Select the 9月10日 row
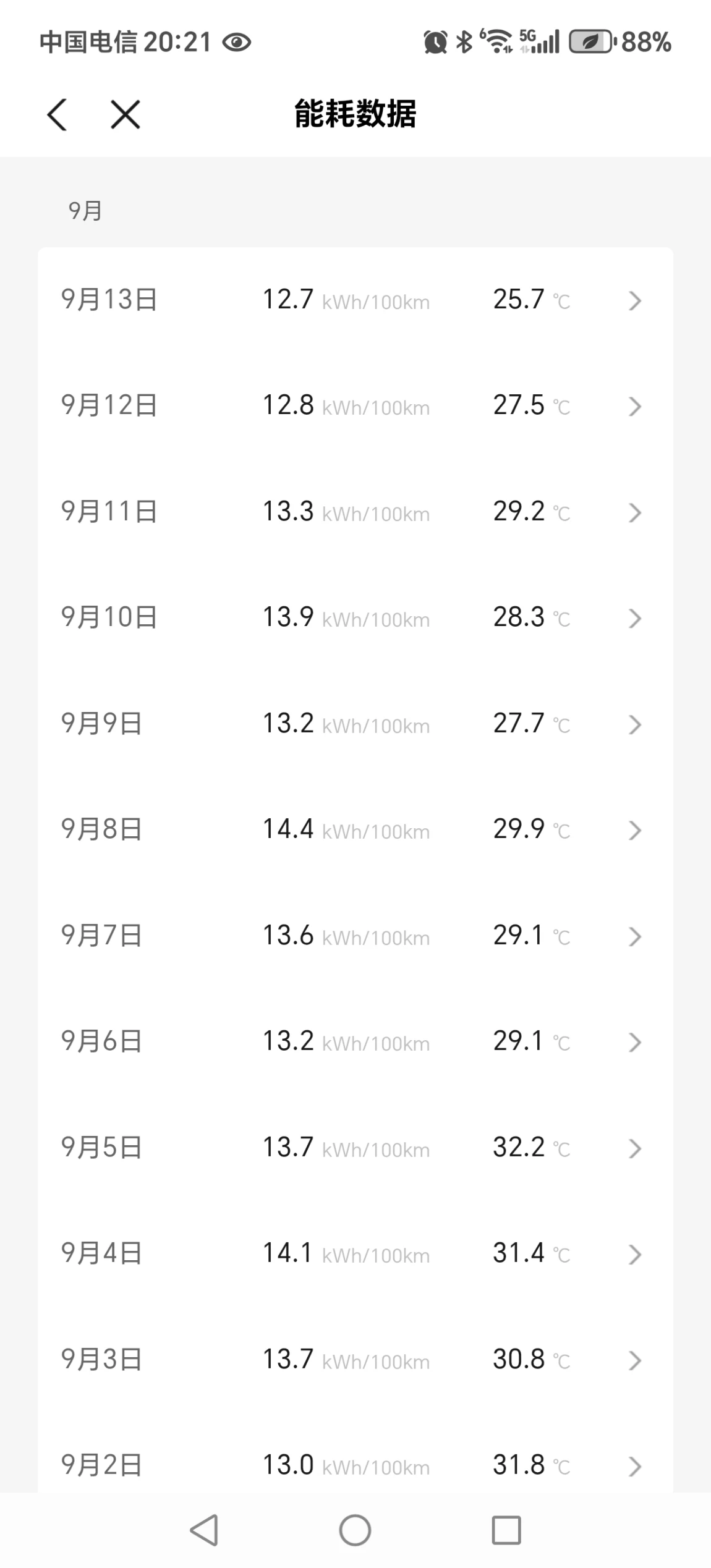 tap(355, 618)
